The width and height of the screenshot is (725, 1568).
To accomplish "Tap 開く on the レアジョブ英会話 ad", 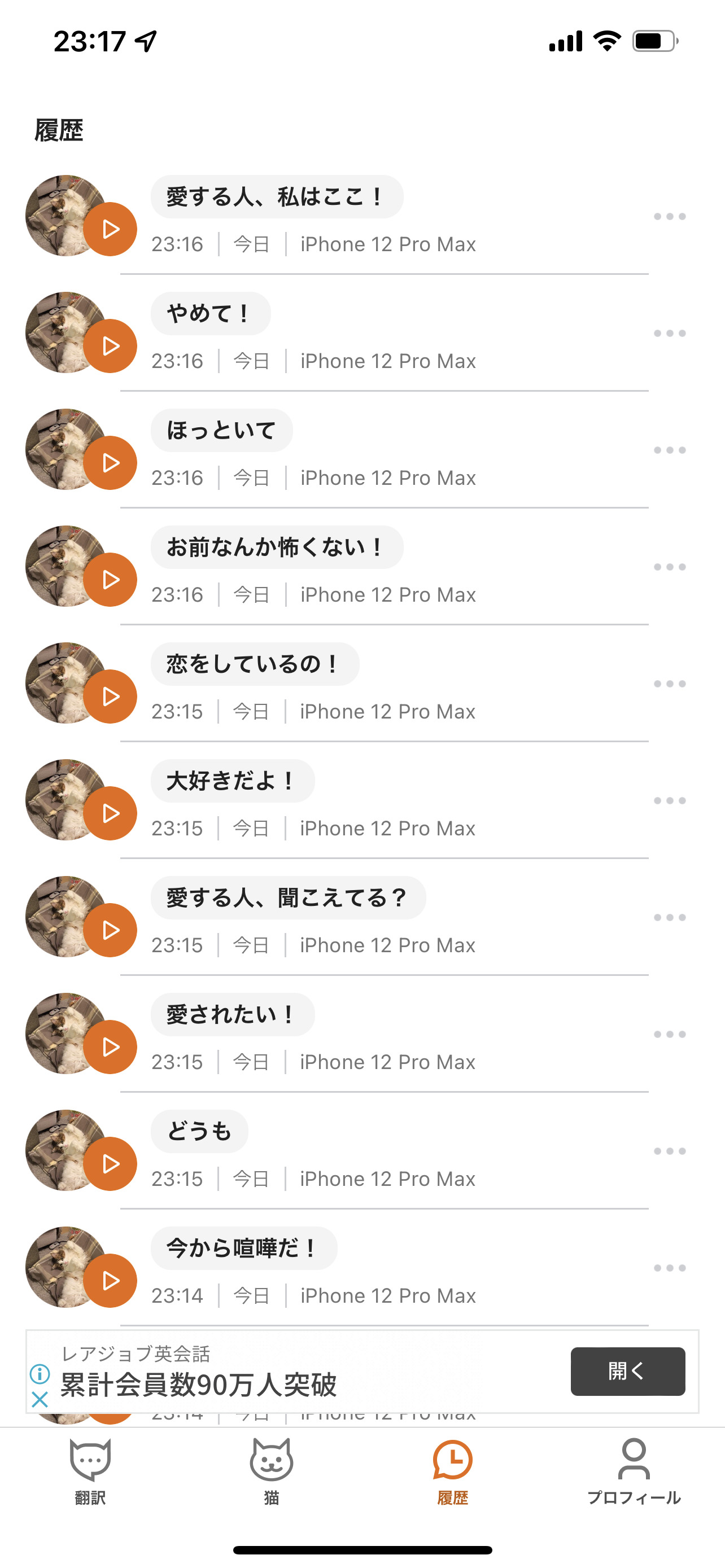I will [628, 1372].
